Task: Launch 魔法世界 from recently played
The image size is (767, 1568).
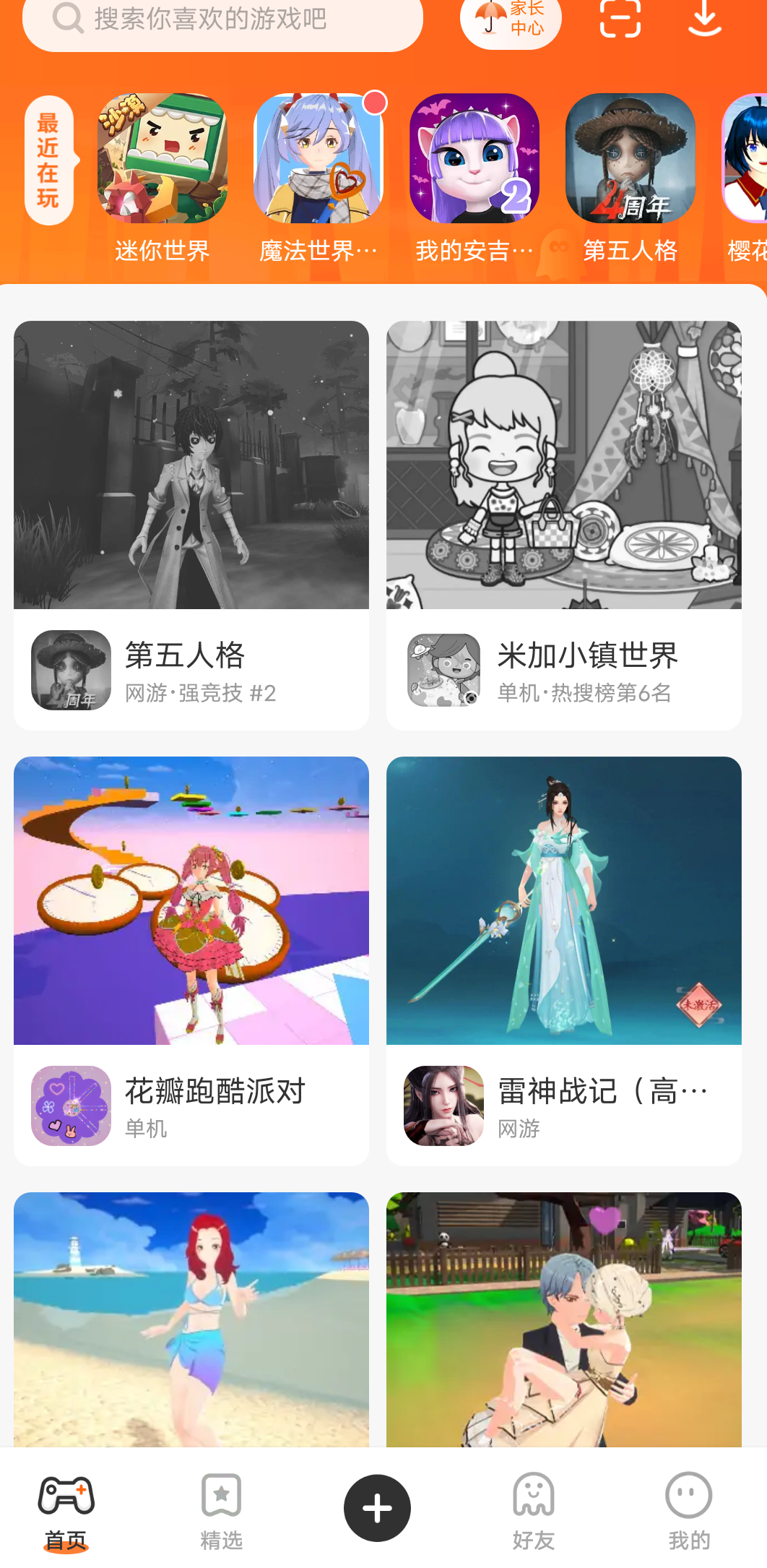Action: click(318, 159)
